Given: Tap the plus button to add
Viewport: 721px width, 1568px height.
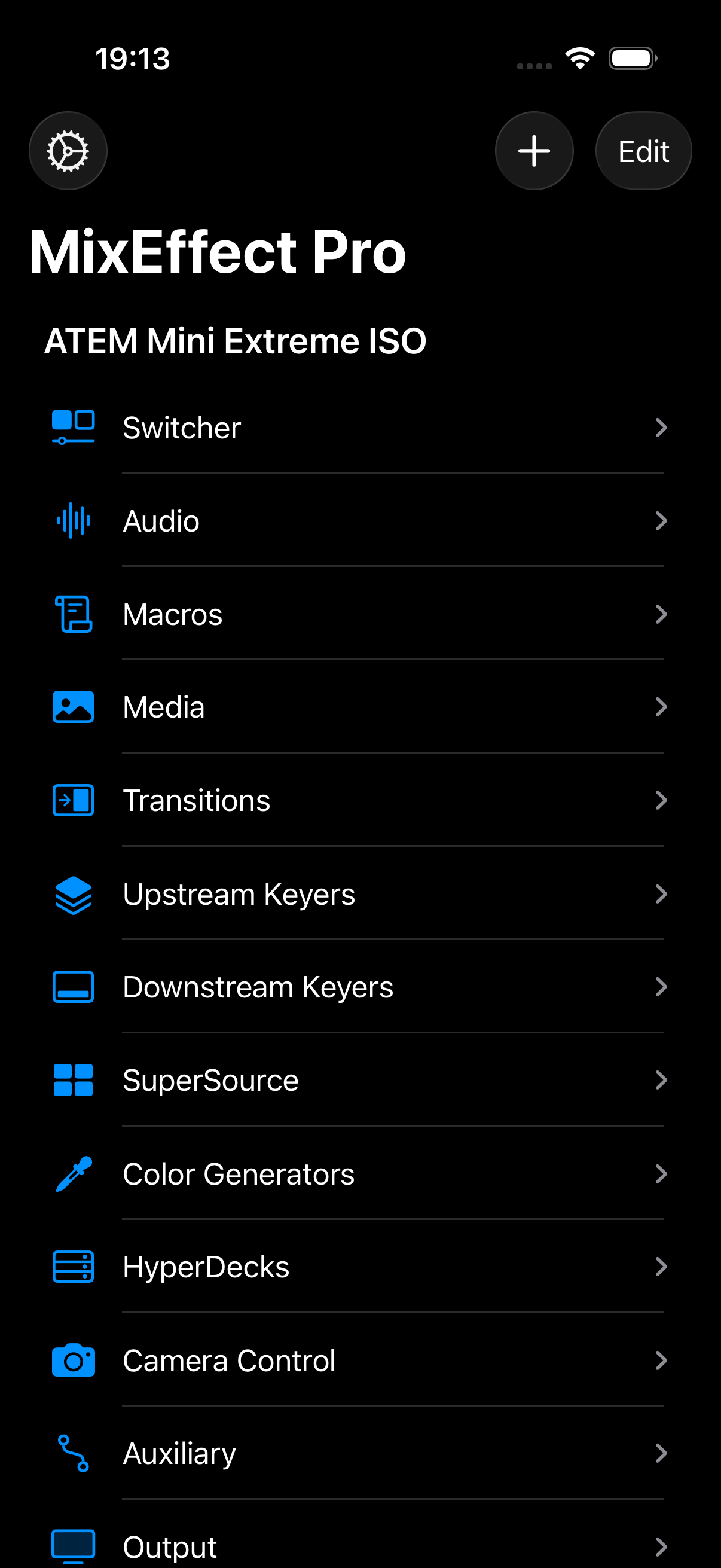Looking at the screenshot, I should coord(534,151).
